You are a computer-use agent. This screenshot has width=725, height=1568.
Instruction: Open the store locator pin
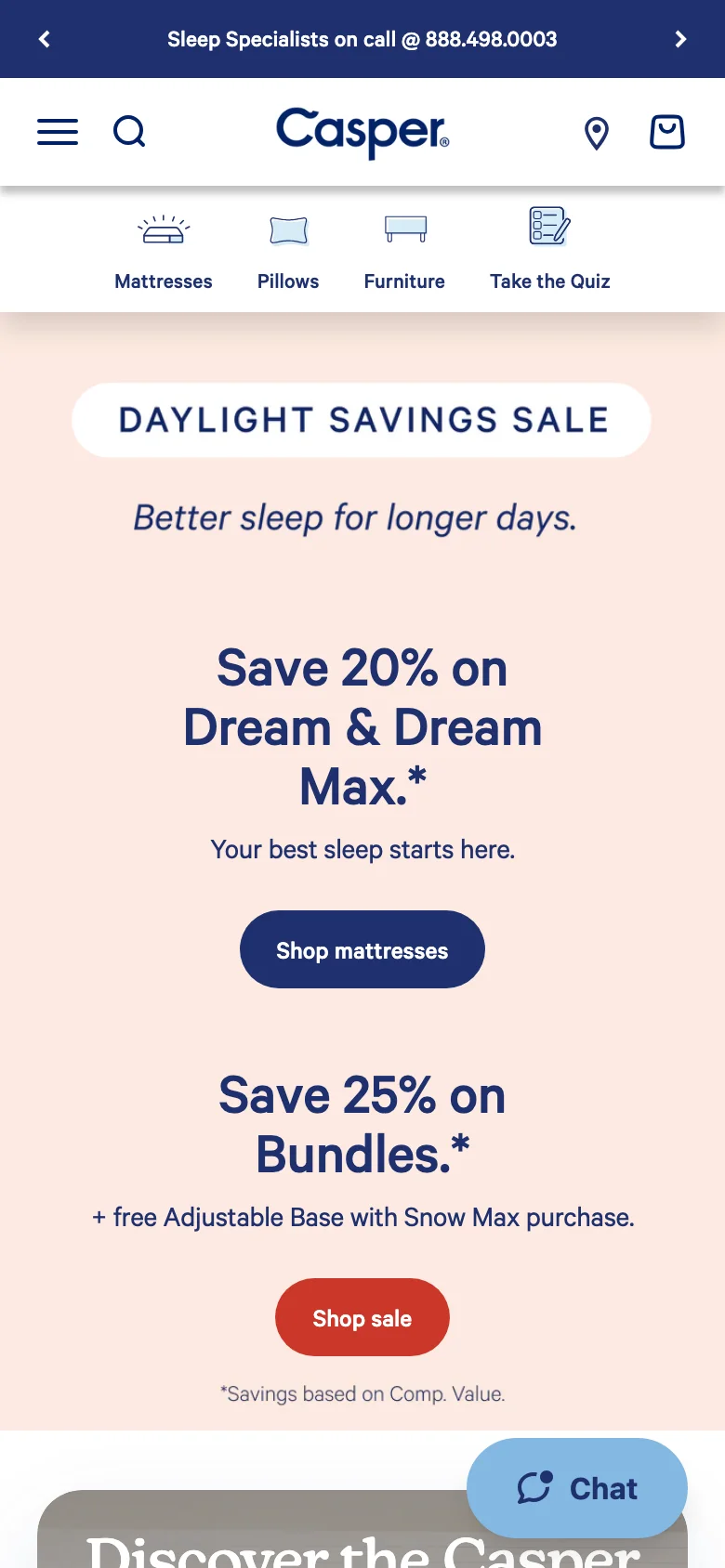pos(596,134)
